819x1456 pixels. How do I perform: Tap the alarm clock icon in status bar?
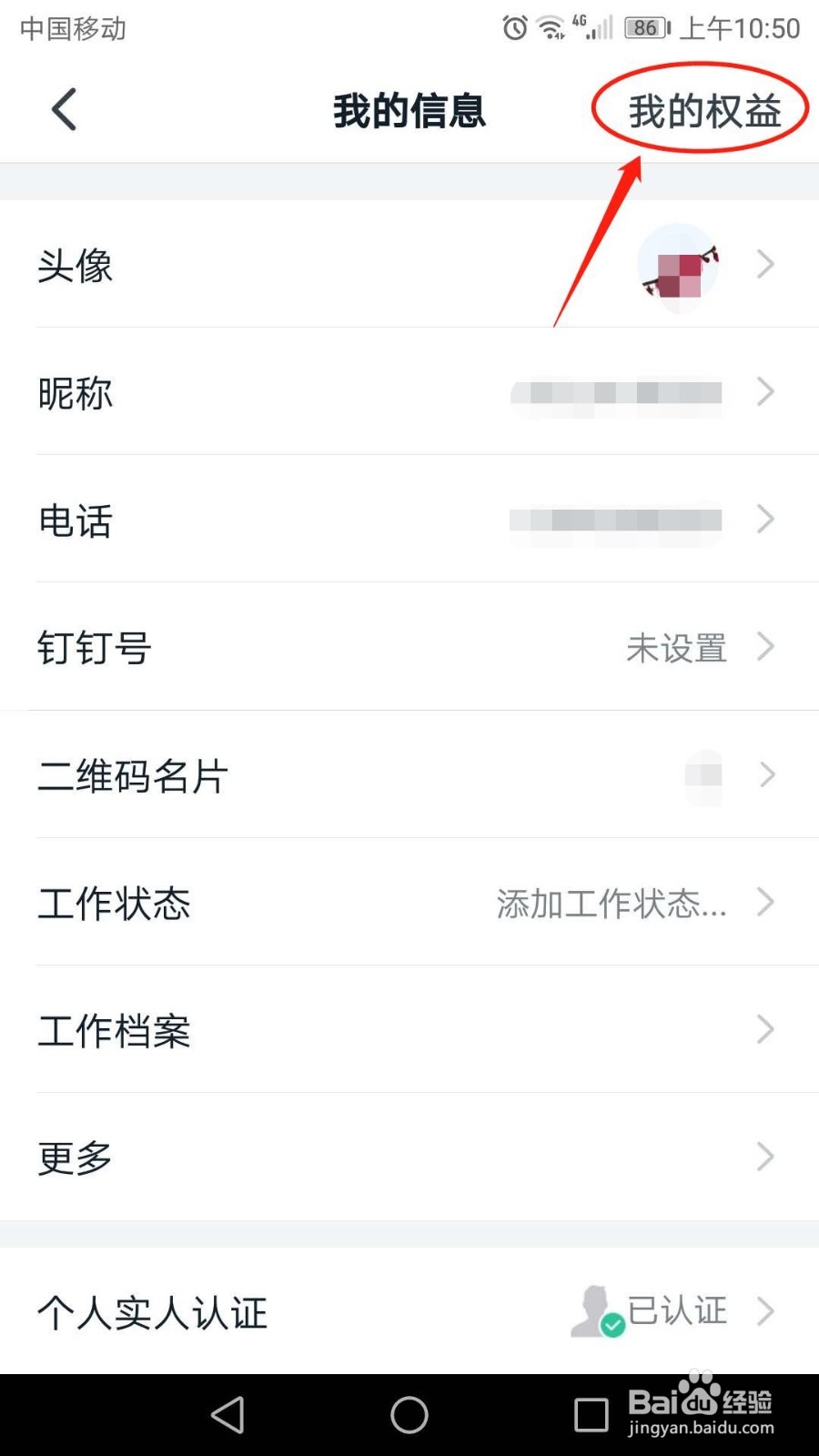click(513, 28)
